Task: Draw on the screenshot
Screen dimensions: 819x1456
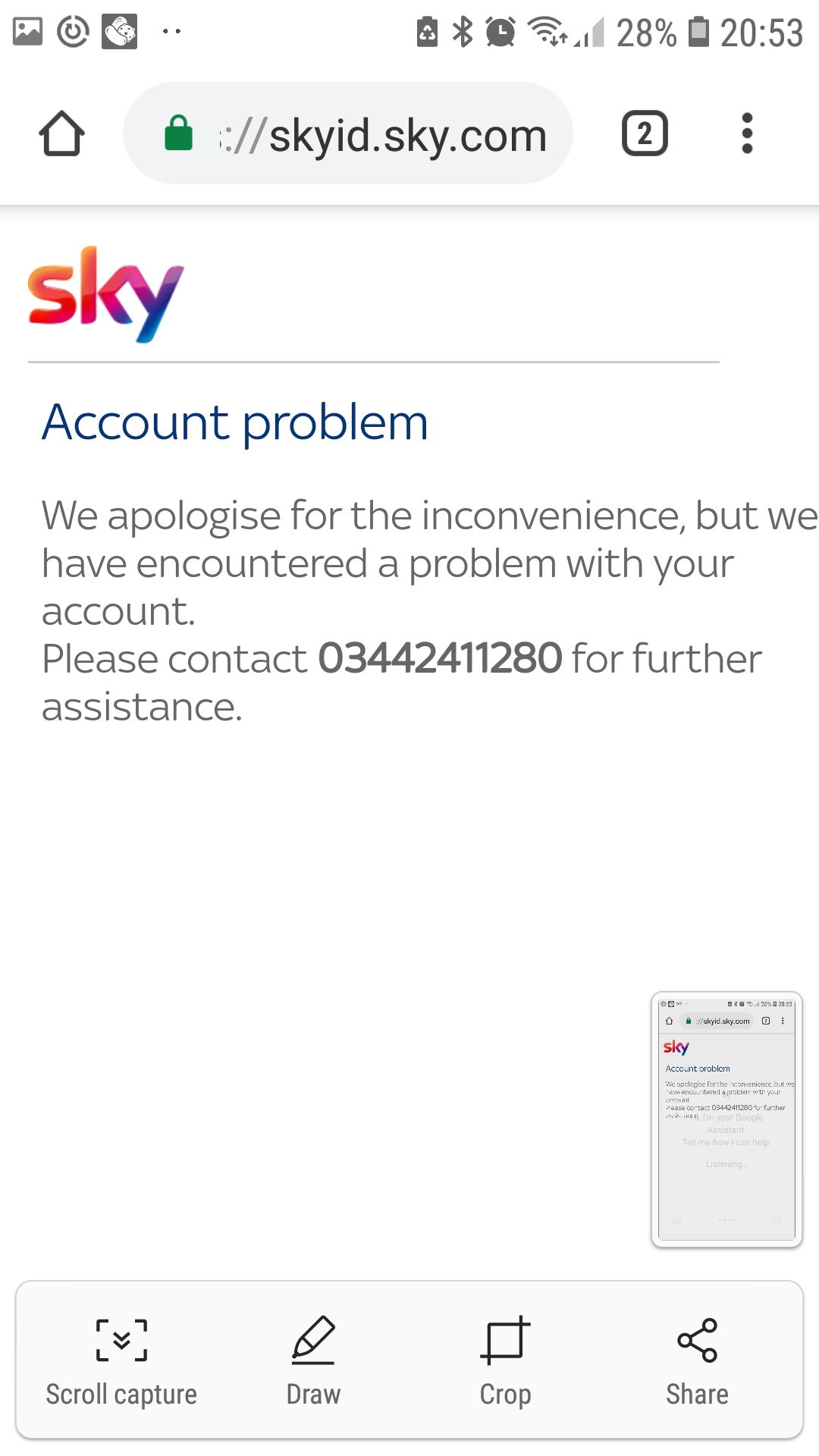Action: point(313,1360)
